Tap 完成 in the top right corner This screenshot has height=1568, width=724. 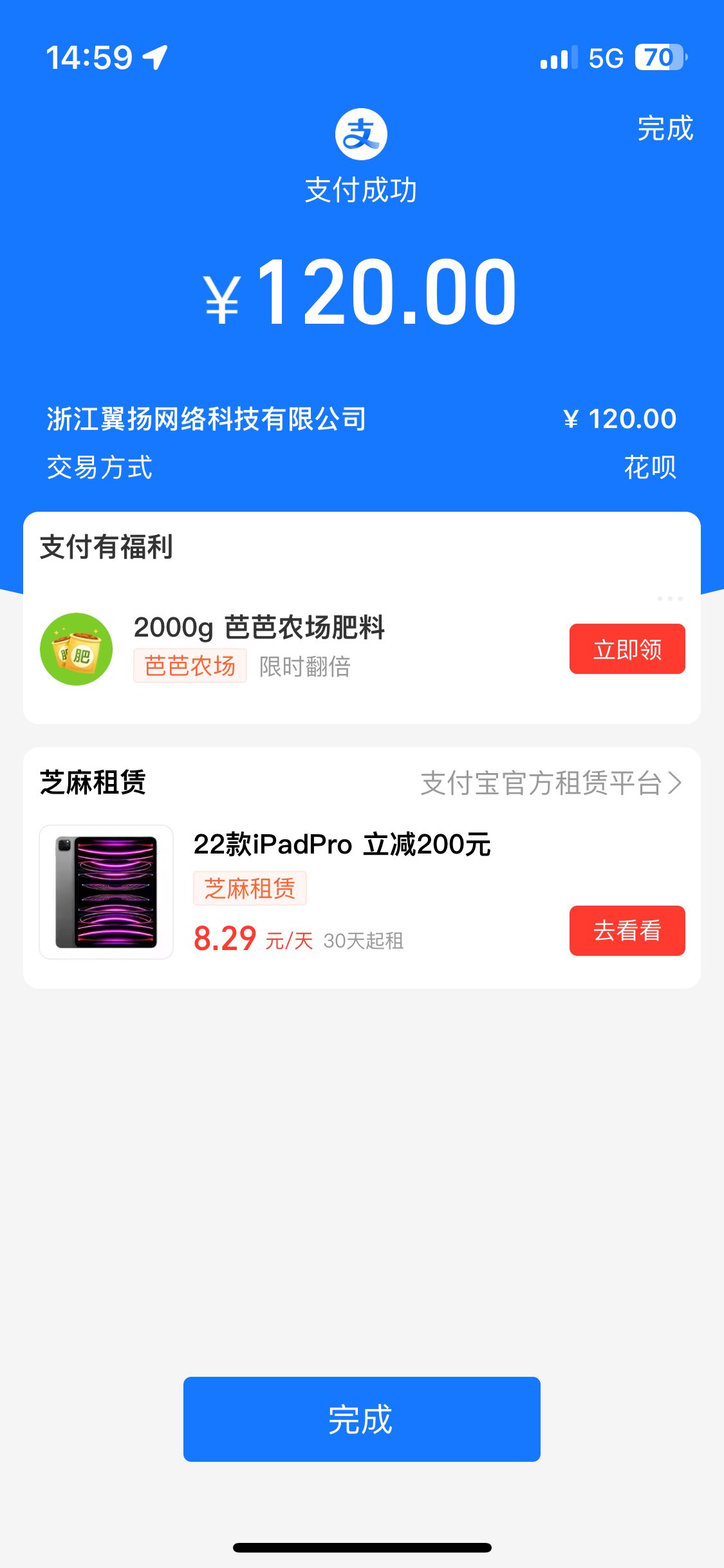665,128
